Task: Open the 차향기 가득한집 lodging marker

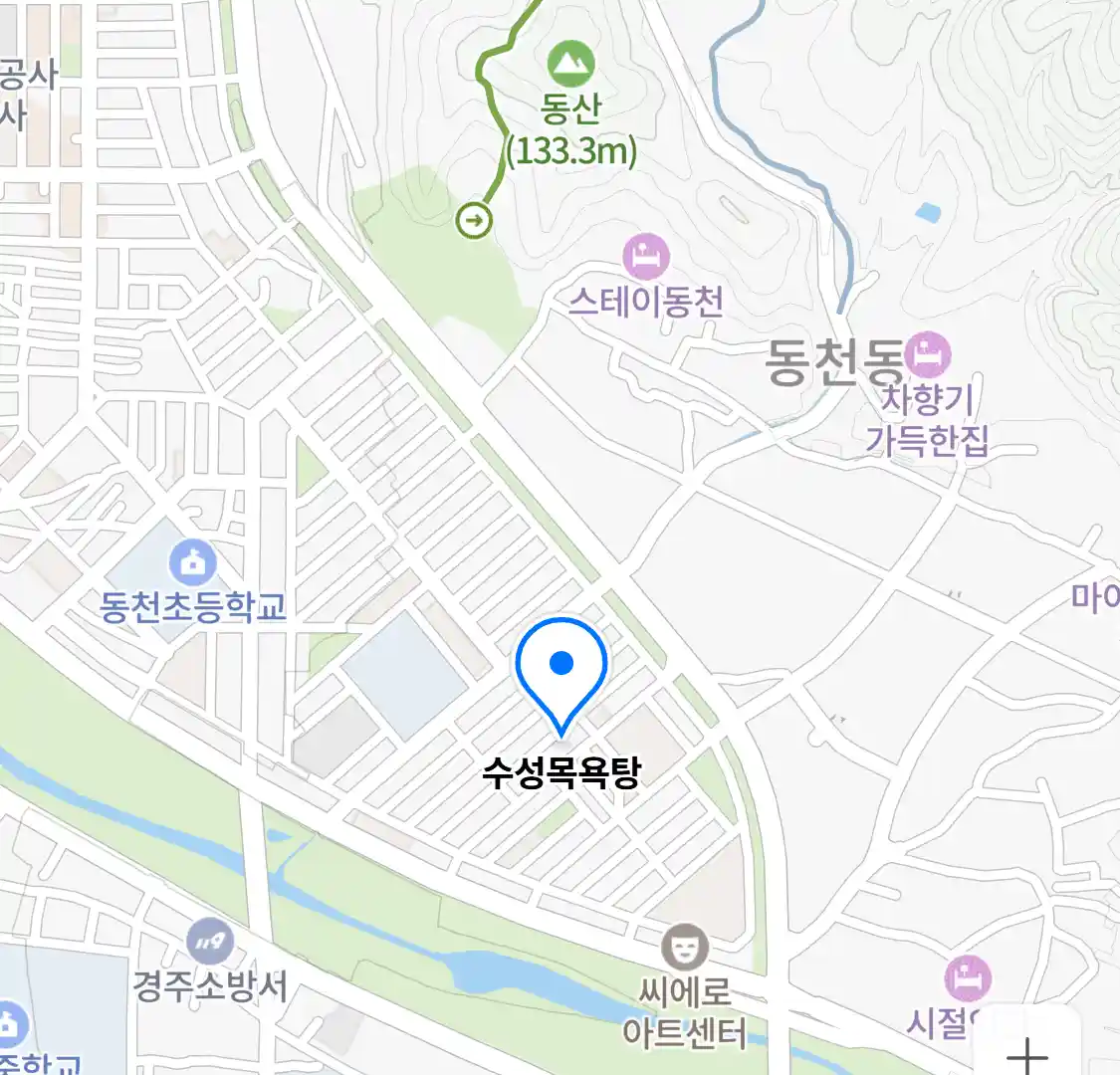Action: tap(928, 355)
